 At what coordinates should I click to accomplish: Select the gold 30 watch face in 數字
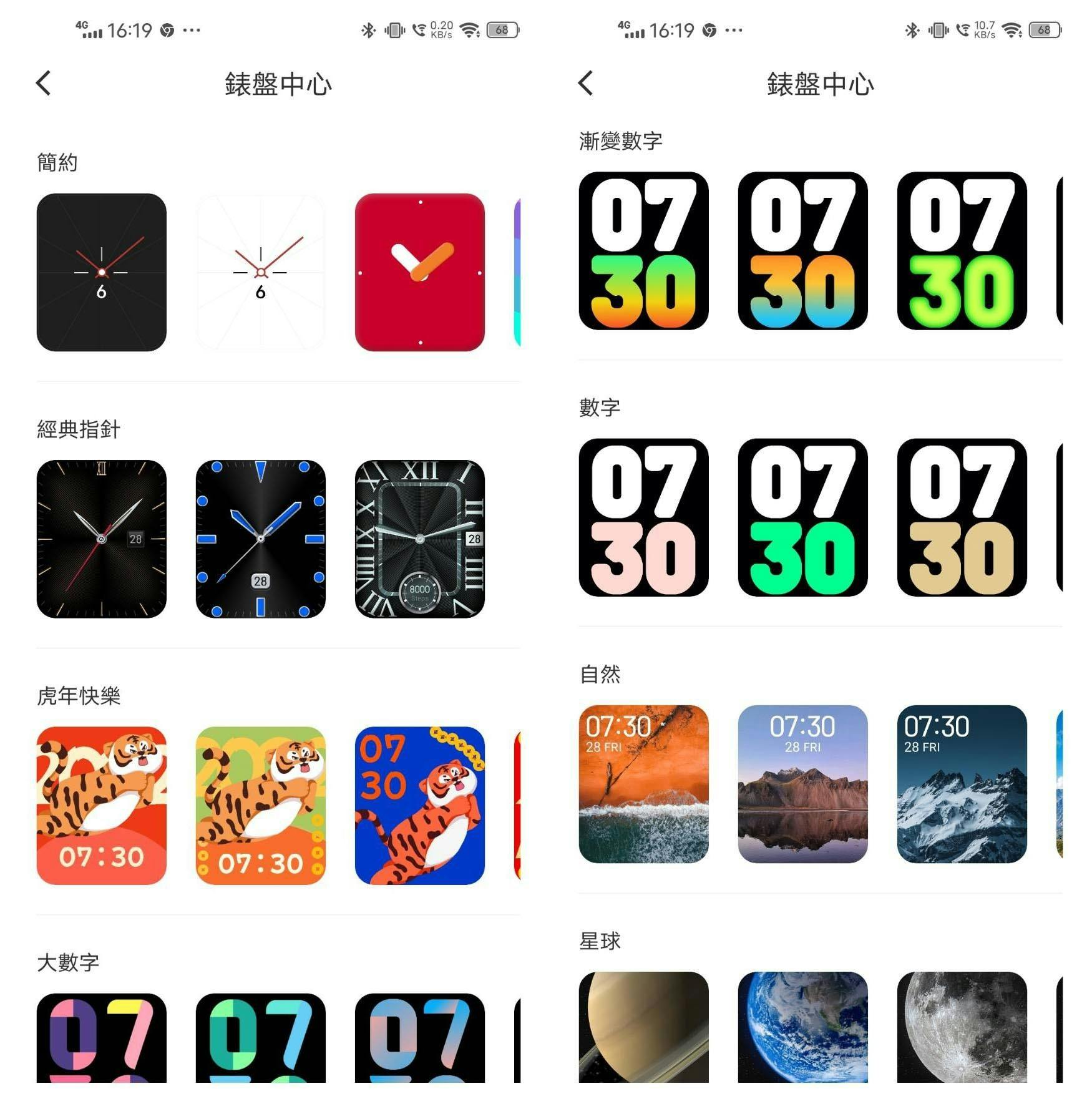coord(962,517)
